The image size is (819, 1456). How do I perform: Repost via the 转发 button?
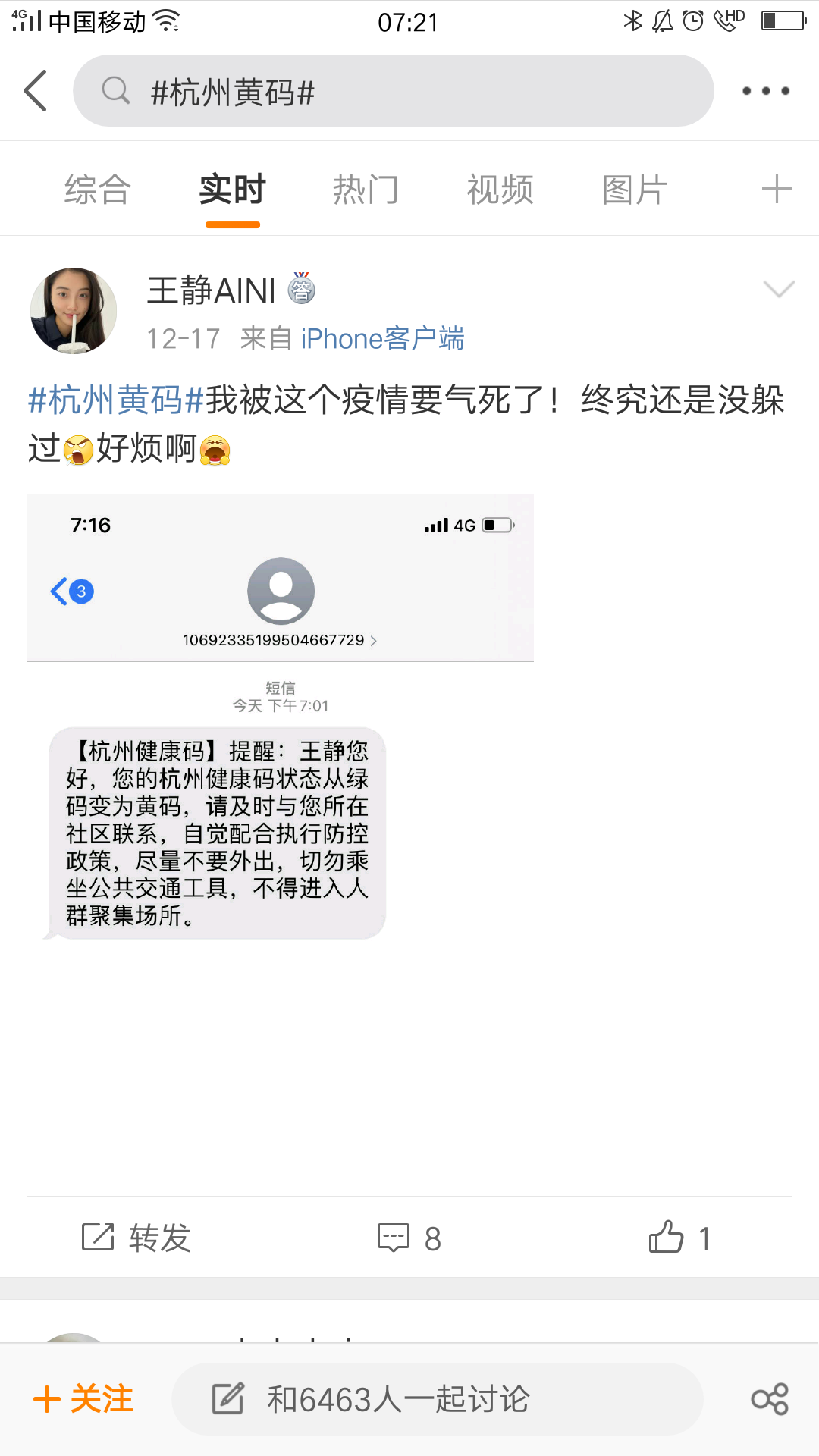tap(136, 1238)
